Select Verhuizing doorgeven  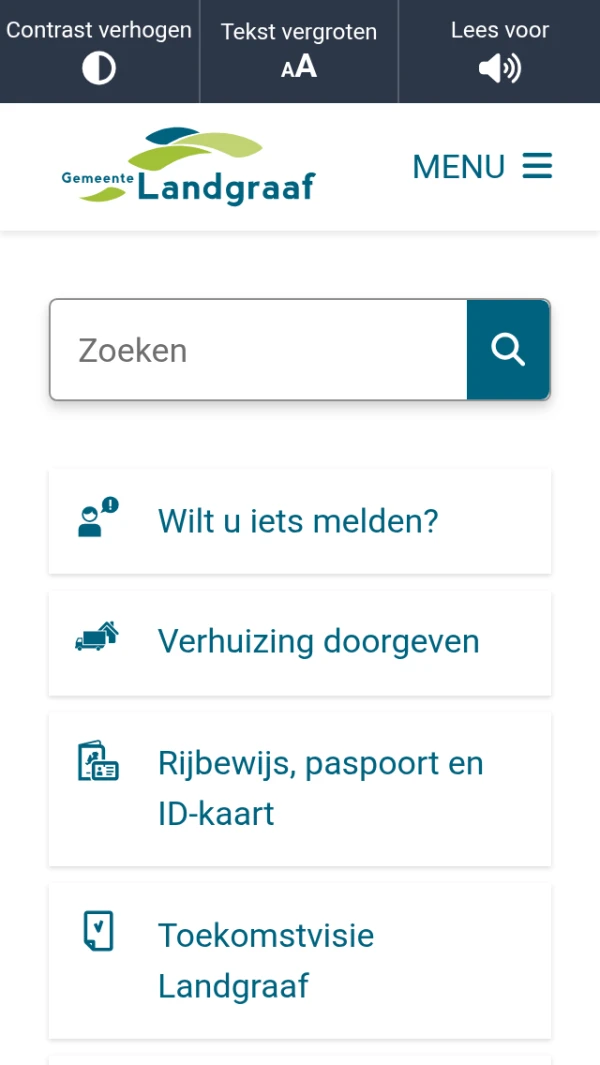299,642
